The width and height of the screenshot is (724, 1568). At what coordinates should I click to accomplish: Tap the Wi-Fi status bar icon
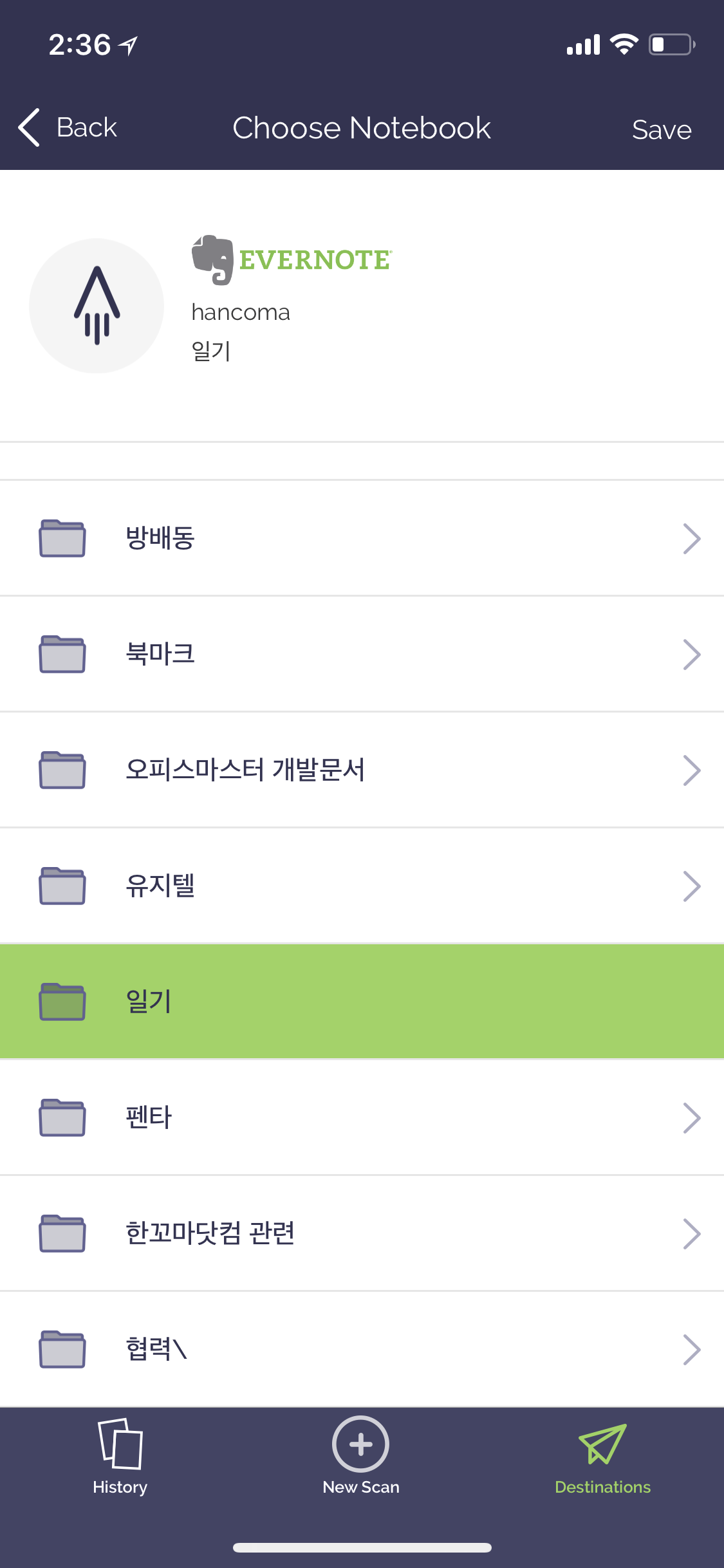point(622,44)
